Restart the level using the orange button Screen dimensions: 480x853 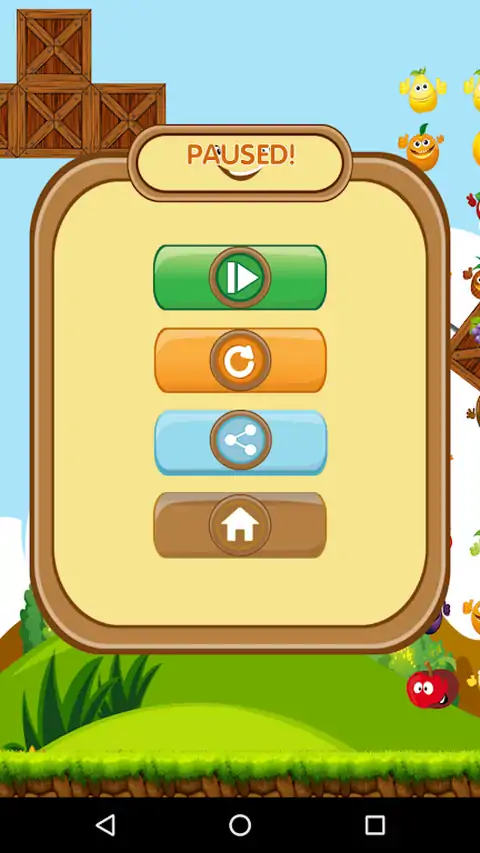[240, 360]
